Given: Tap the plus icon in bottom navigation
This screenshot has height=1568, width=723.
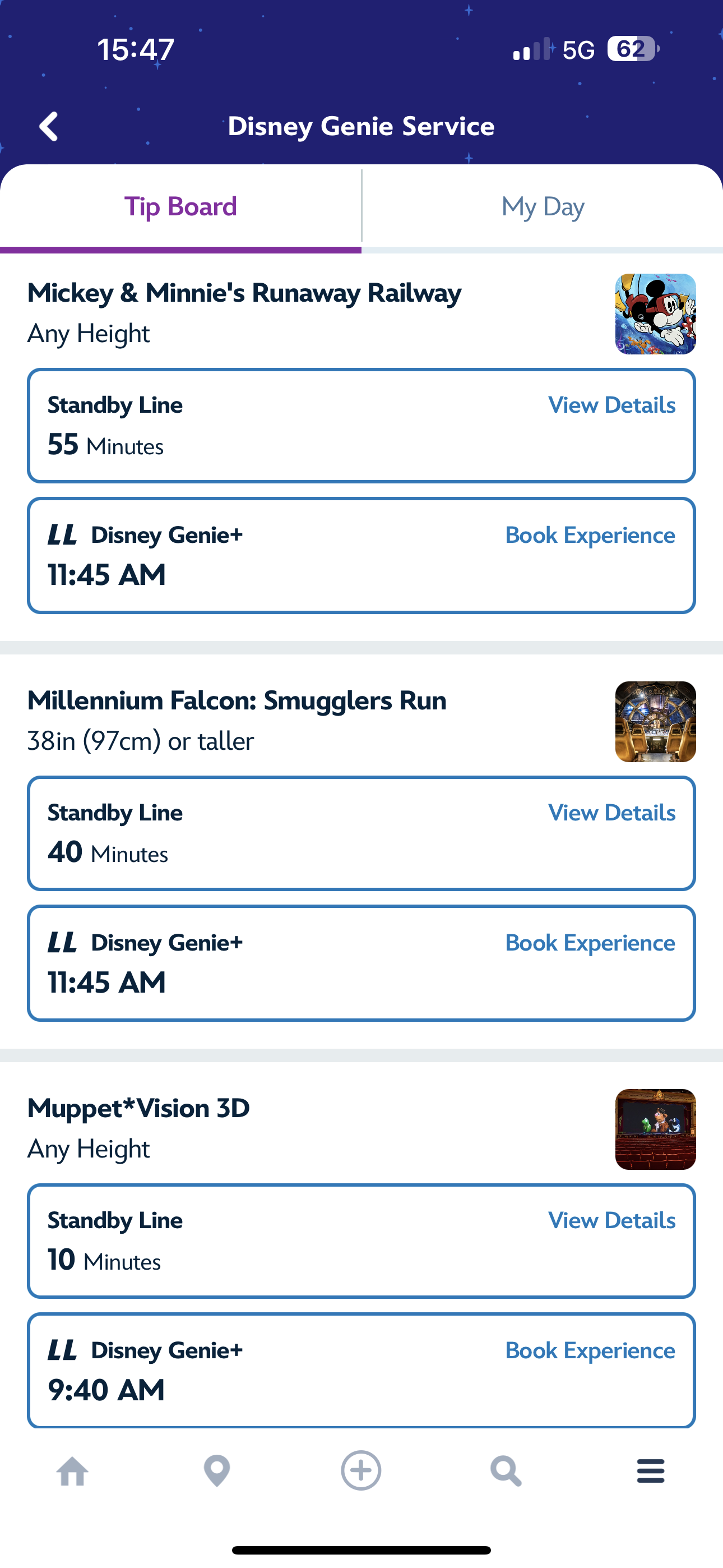Looking at the screenshot, I should 361,1470.
